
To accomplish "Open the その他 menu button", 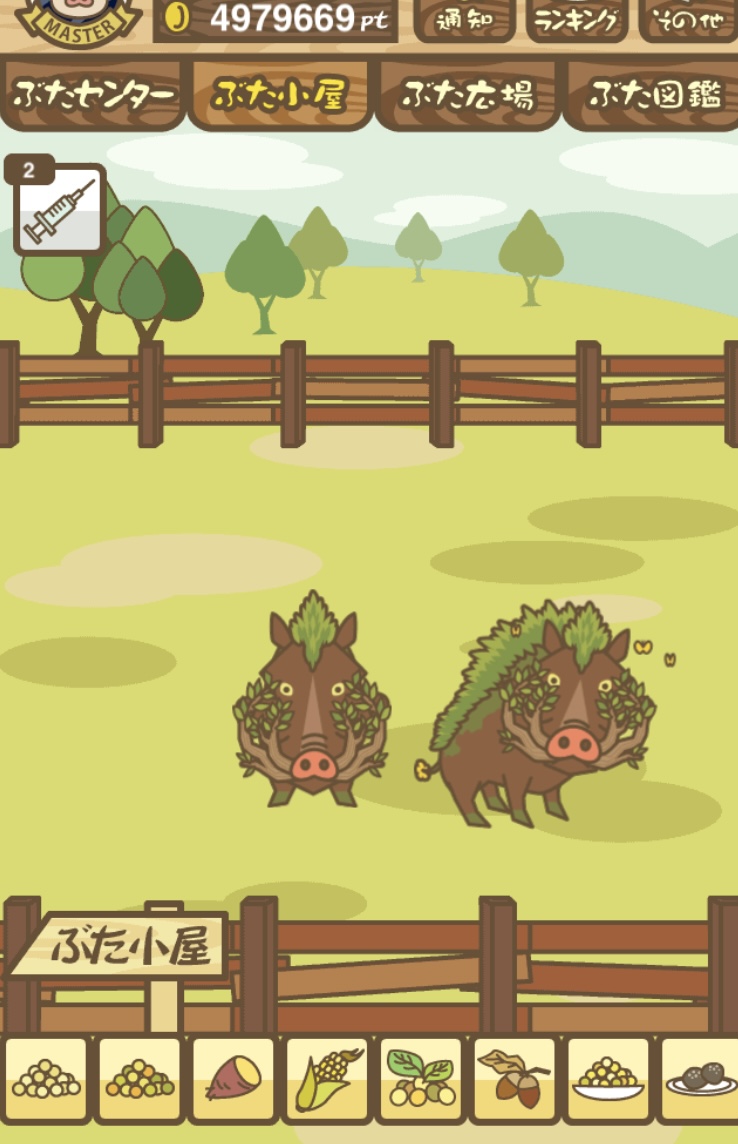I will pos(688,20).
